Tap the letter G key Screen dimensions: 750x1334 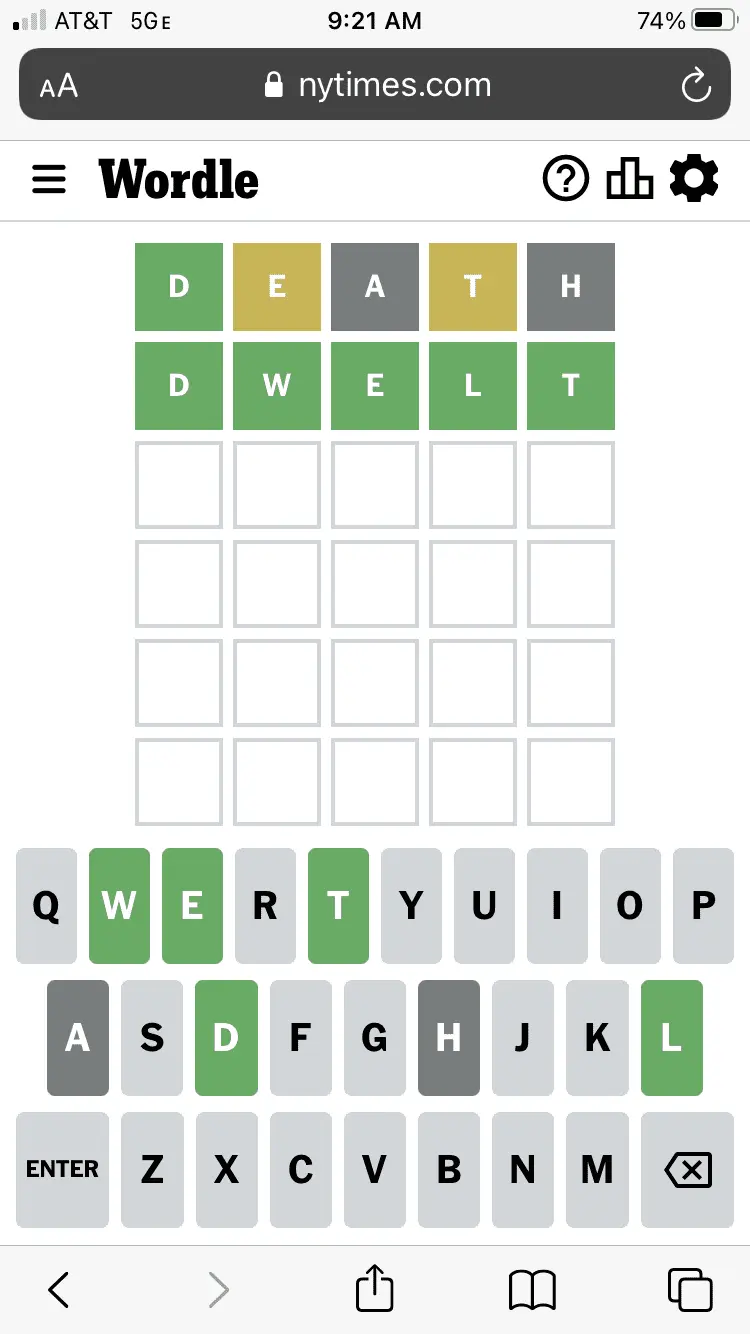(374, 1038)
